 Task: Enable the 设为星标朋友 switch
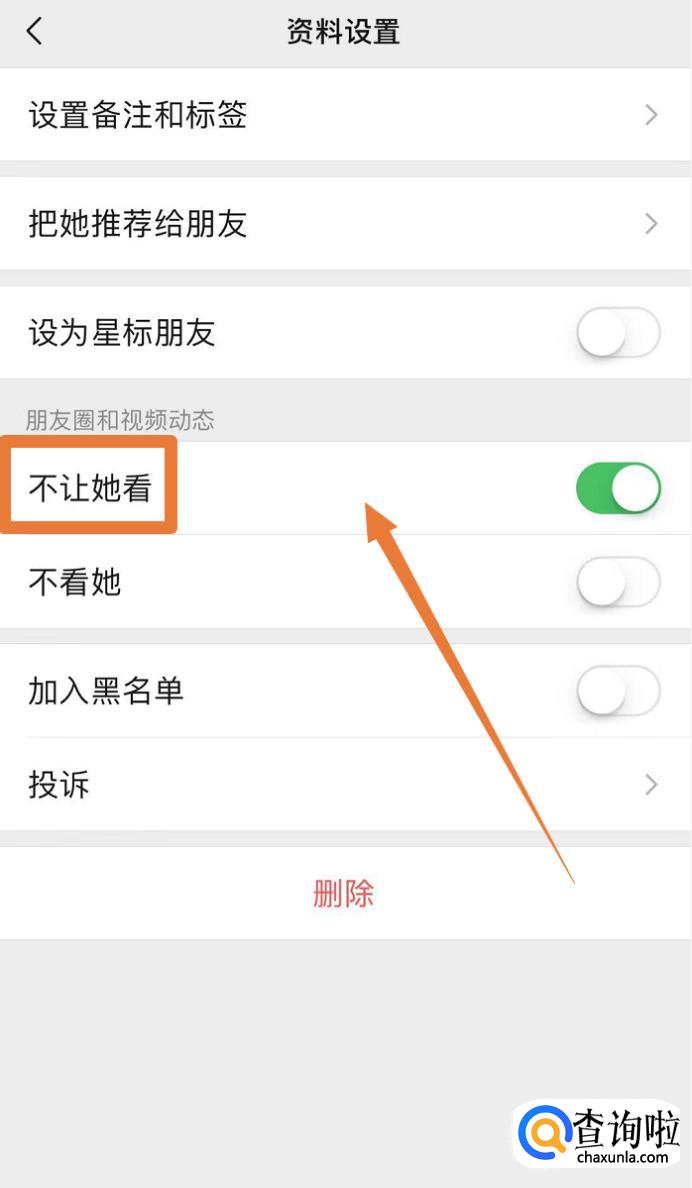point(618,333)
